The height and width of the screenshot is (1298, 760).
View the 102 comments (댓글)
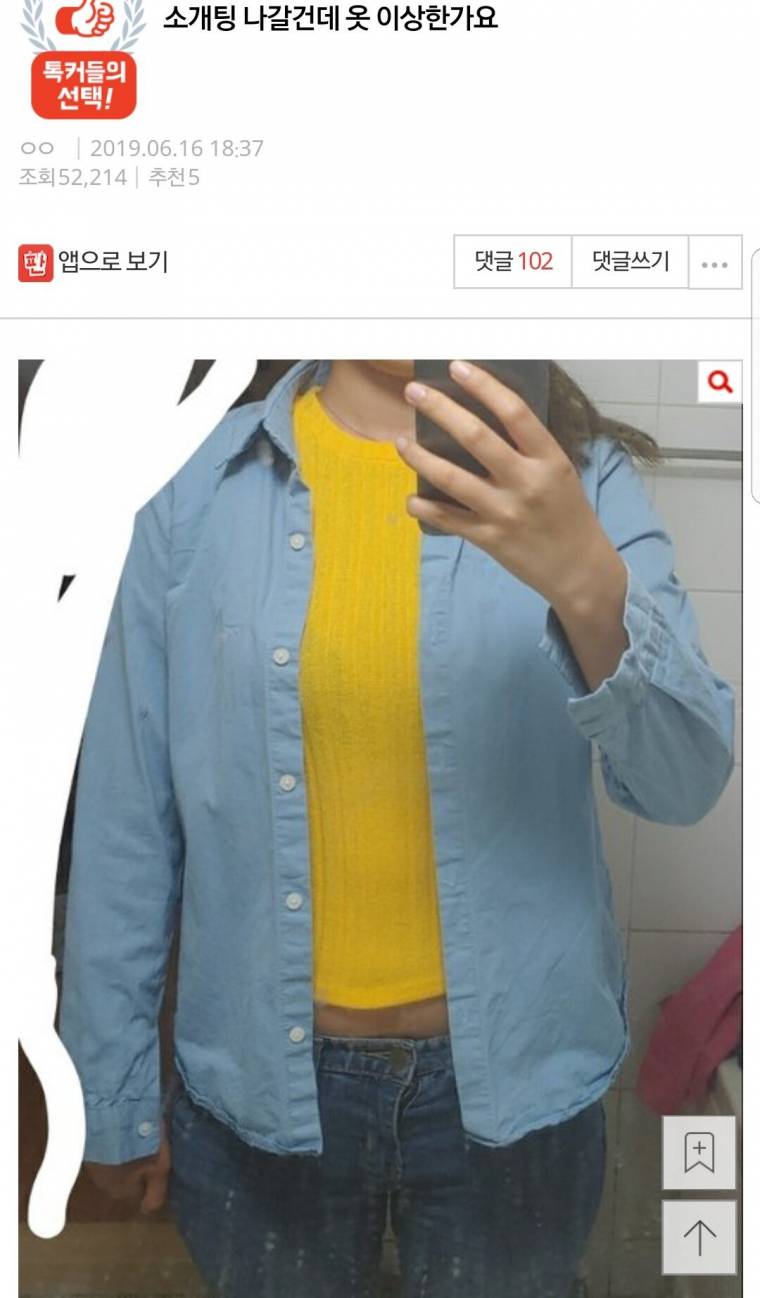pos(513,262)
